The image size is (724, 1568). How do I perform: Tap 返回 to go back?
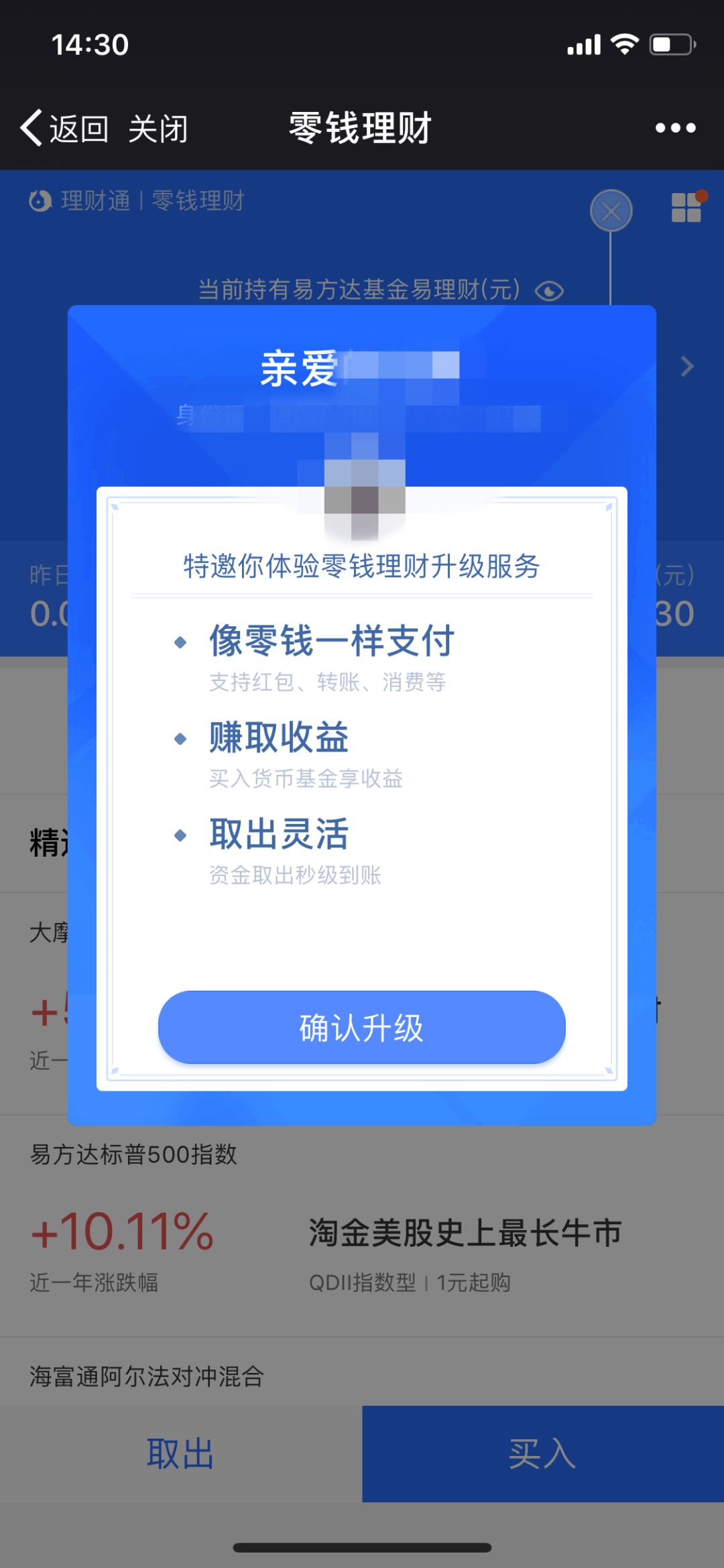78,127
